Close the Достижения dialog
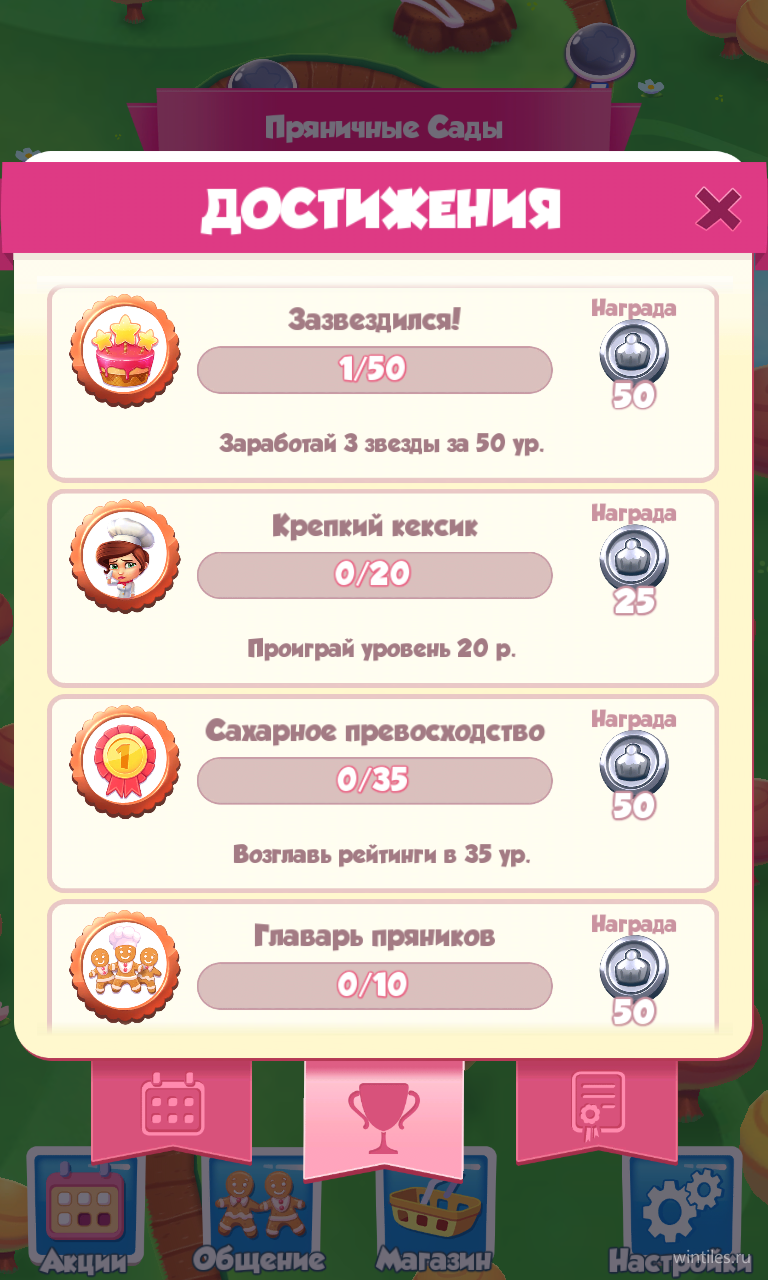 point(718,209)
